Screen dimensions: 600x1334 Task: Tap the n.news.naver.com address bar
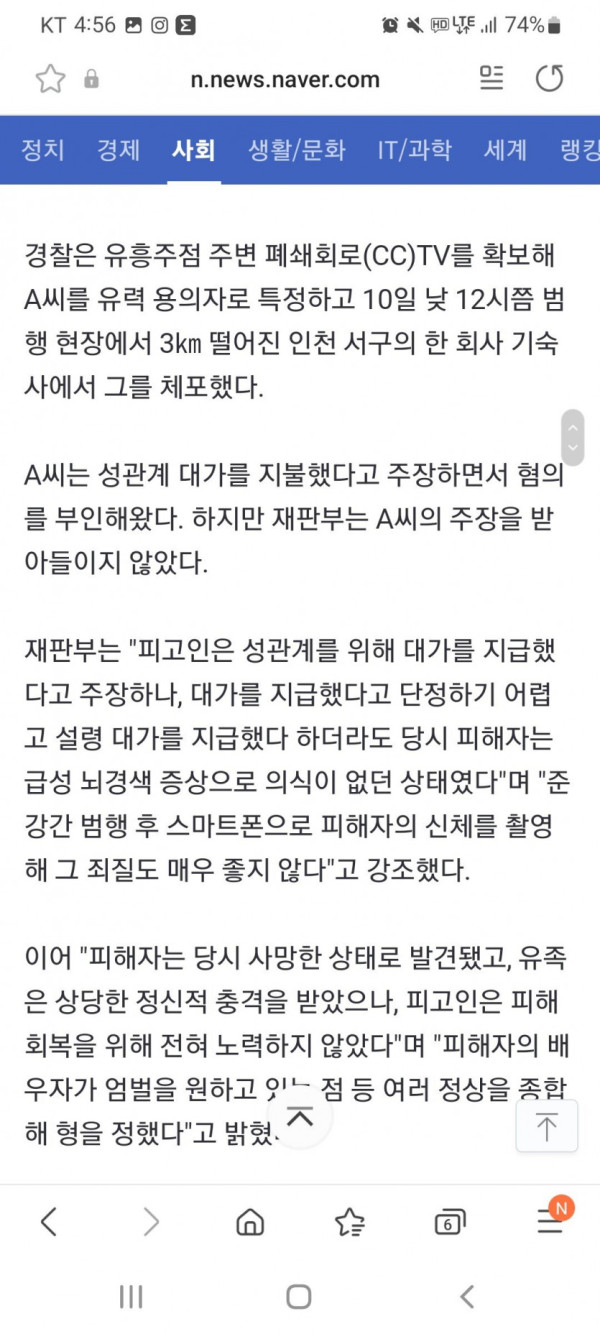[x=285, y=79]
